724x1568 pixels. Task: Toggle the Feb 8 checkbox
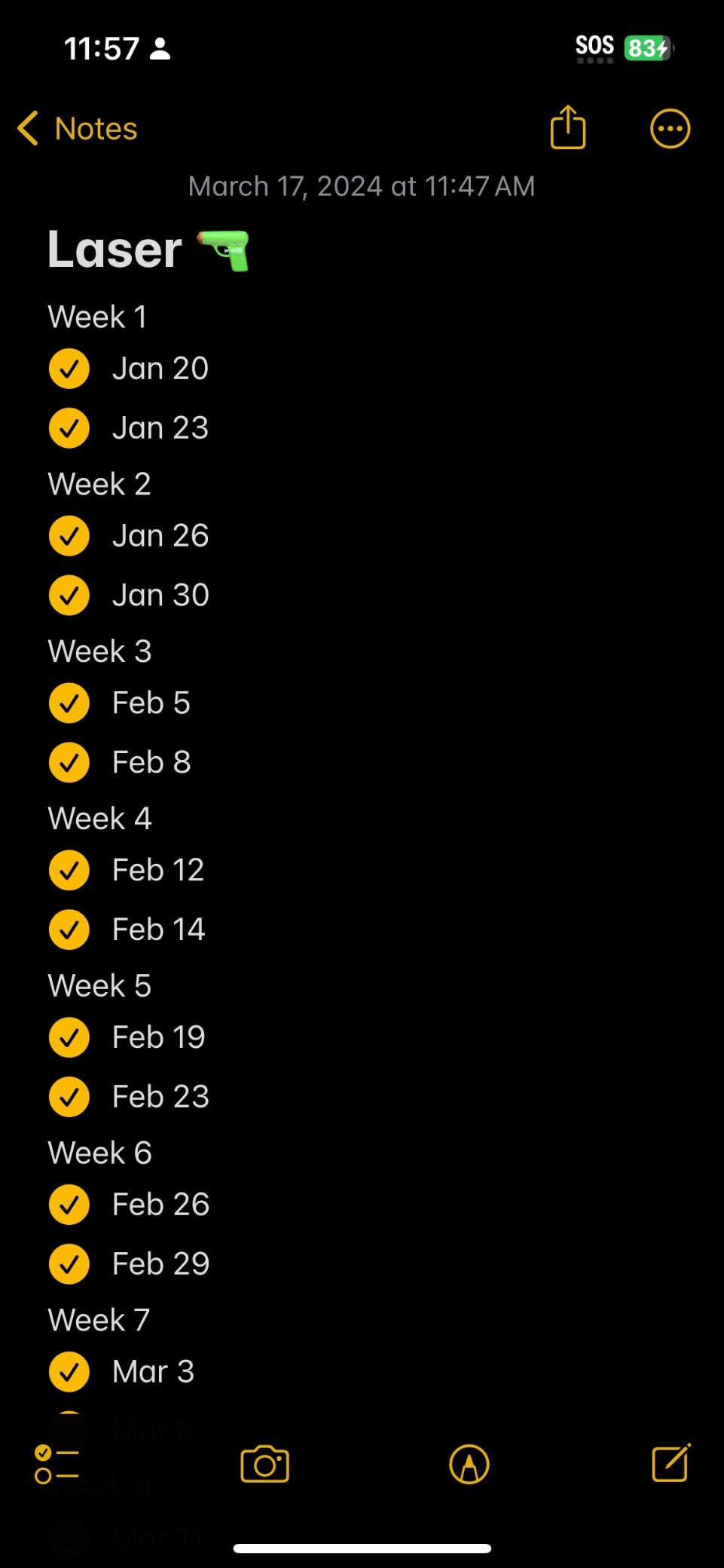69,762
